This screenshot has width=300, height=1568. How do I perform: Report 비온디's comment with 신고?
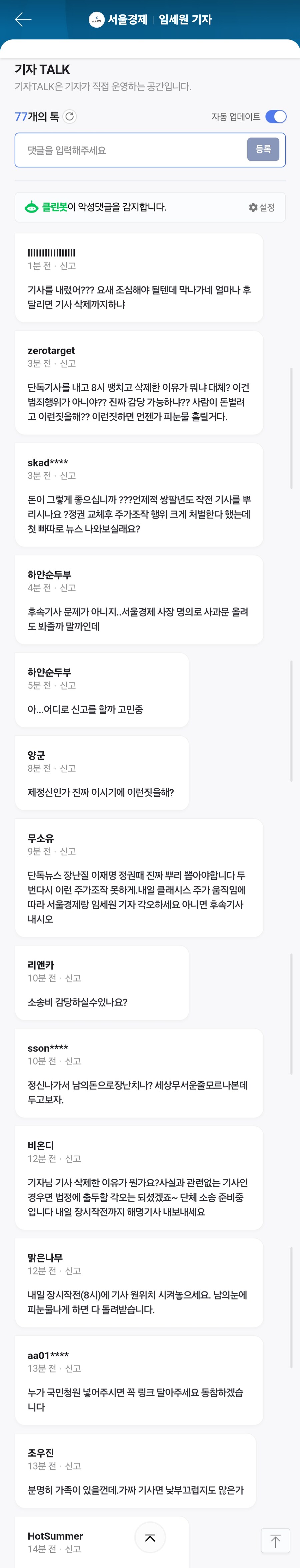[x=73, y=1158]
